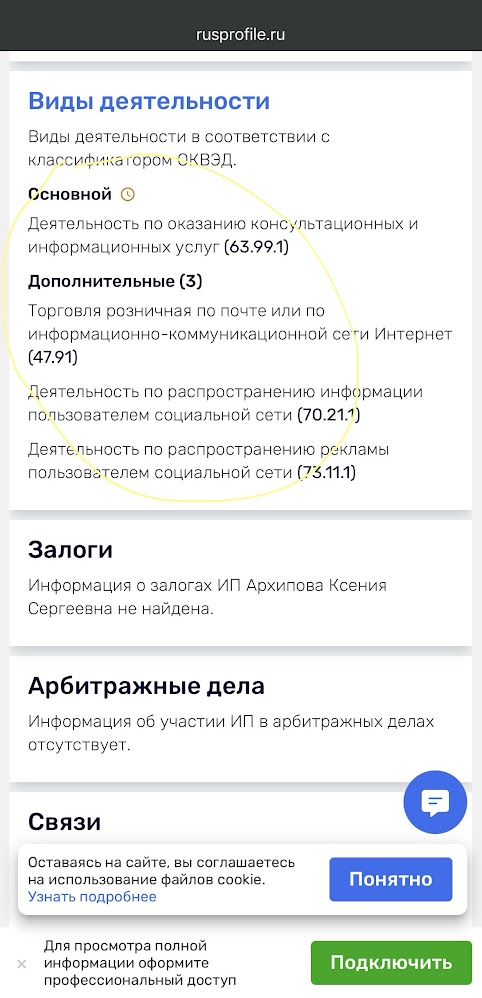
Task: Open the Узнать подробнее cookie link
Action: pyautogui.click(x=92, y=897)
